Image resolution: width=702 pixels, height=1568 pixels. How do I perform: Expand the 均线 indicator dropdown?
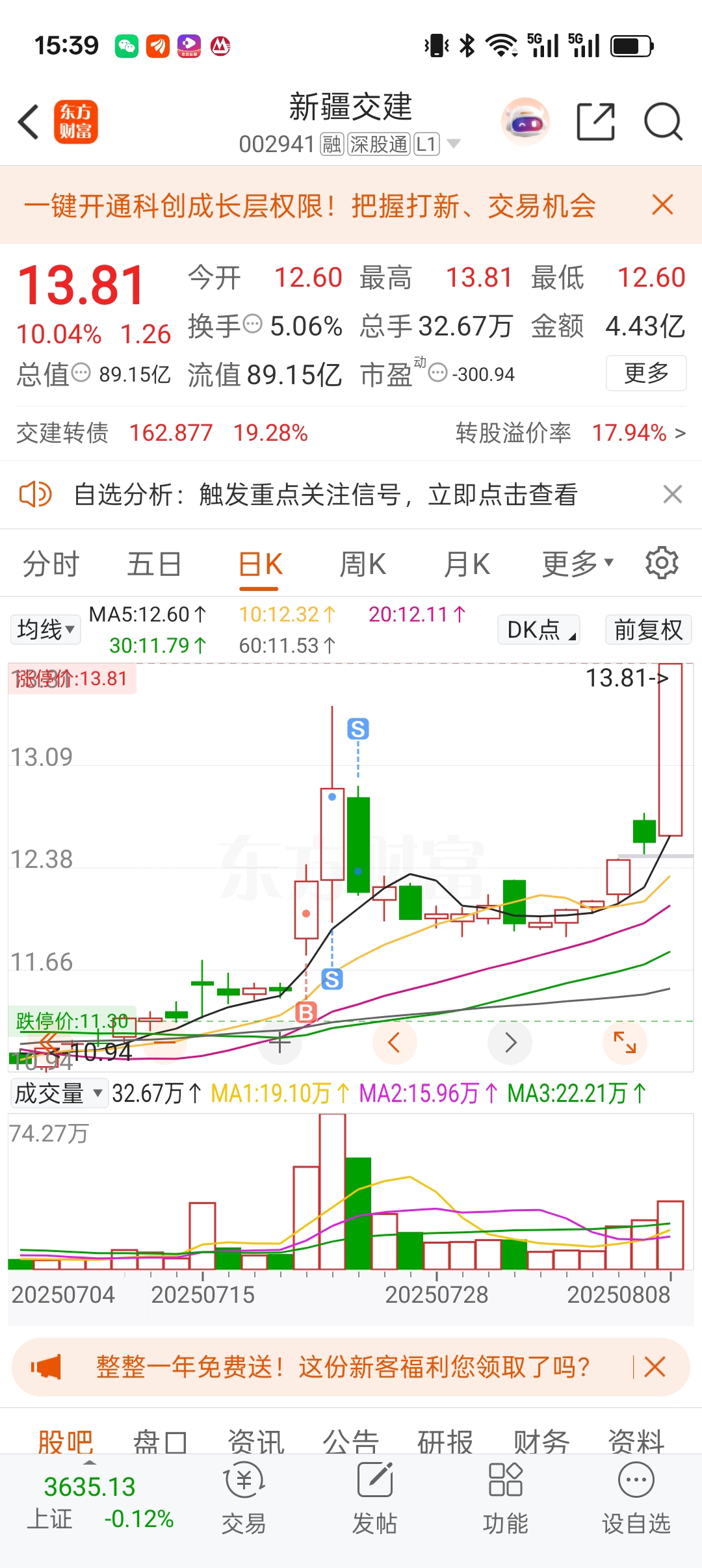pyautogui.click(x=45, y=629)
